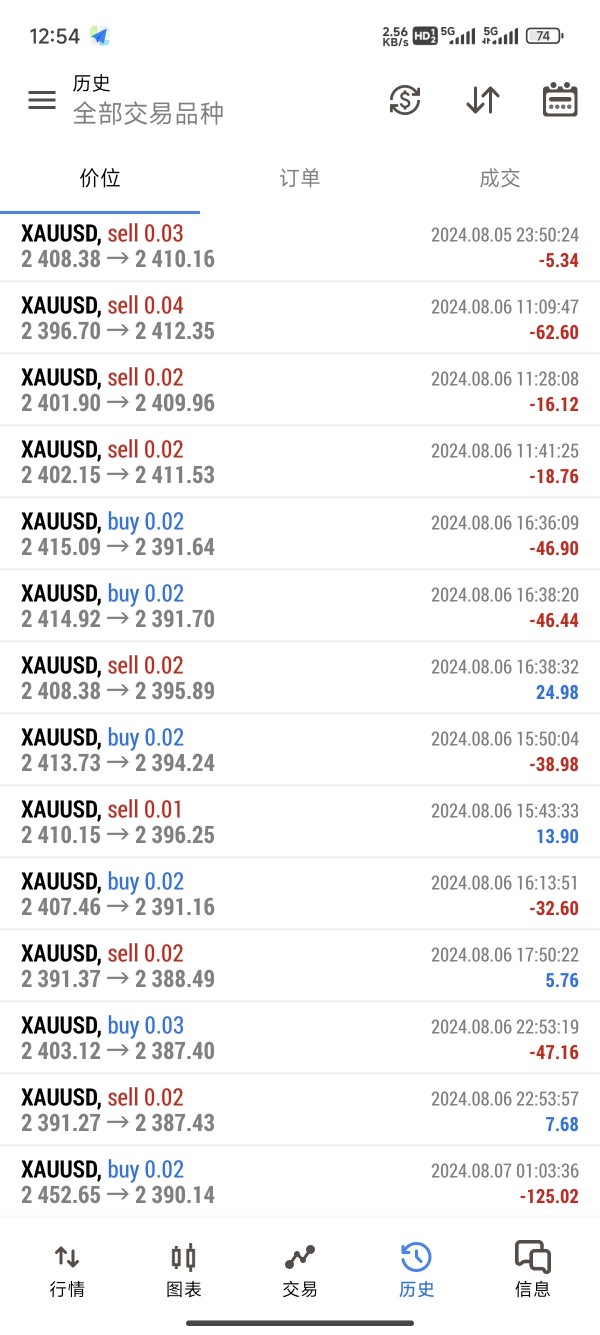Open buy 0.02 trade at 16:36:09

point(300,534)
